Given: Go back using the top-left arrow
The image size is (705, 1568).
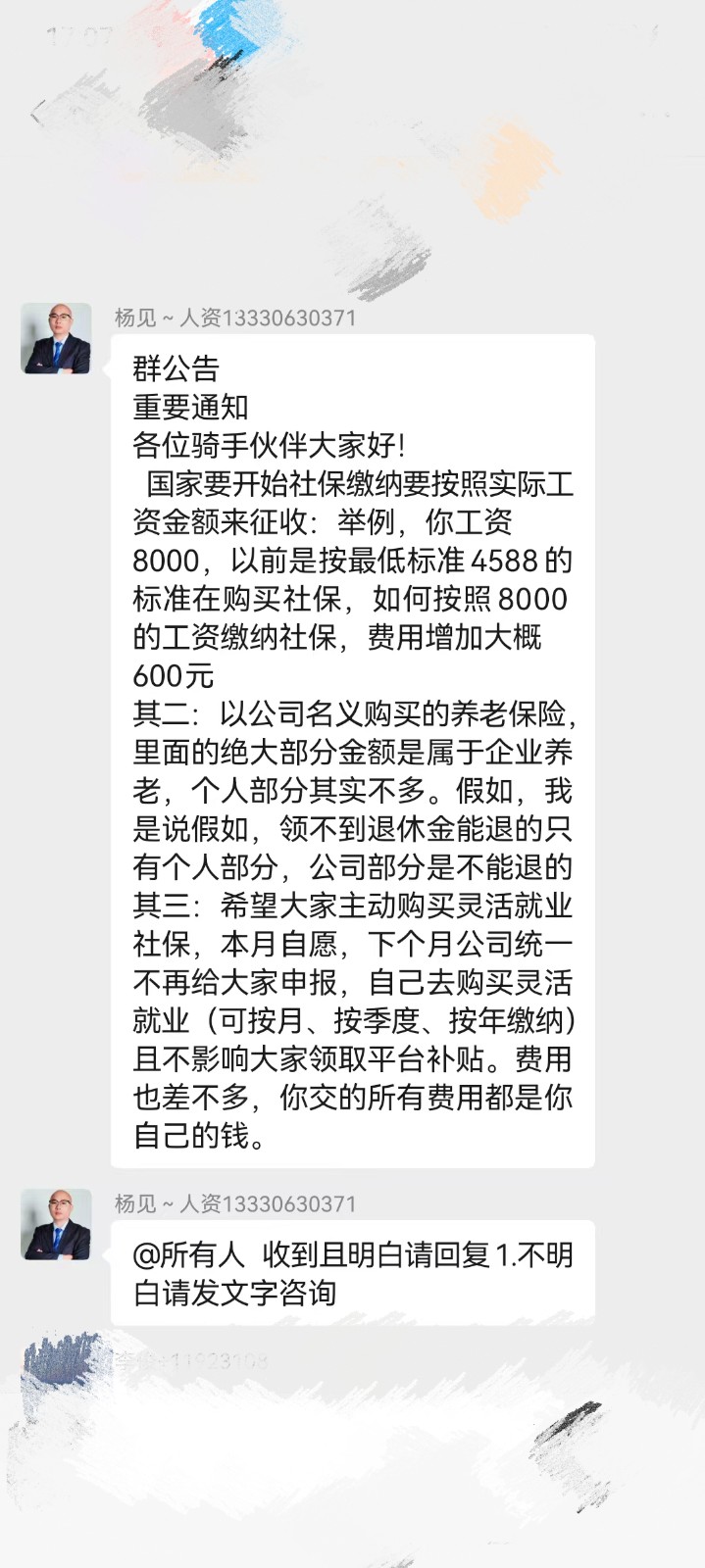Looking at the screenshot, I should (37, 112).
